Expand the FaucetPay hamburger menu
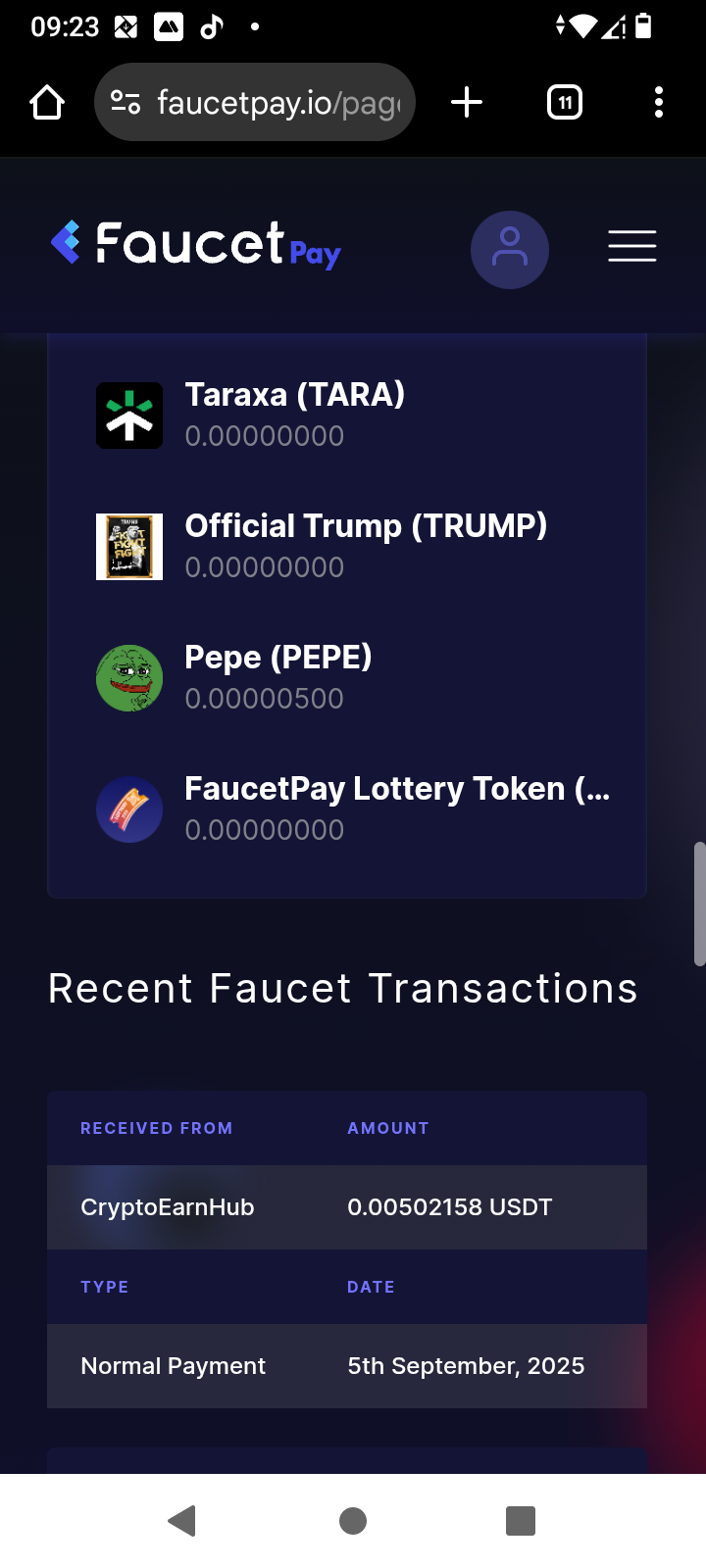Viewport: 706px width, 1568px height. pos(632,246)
